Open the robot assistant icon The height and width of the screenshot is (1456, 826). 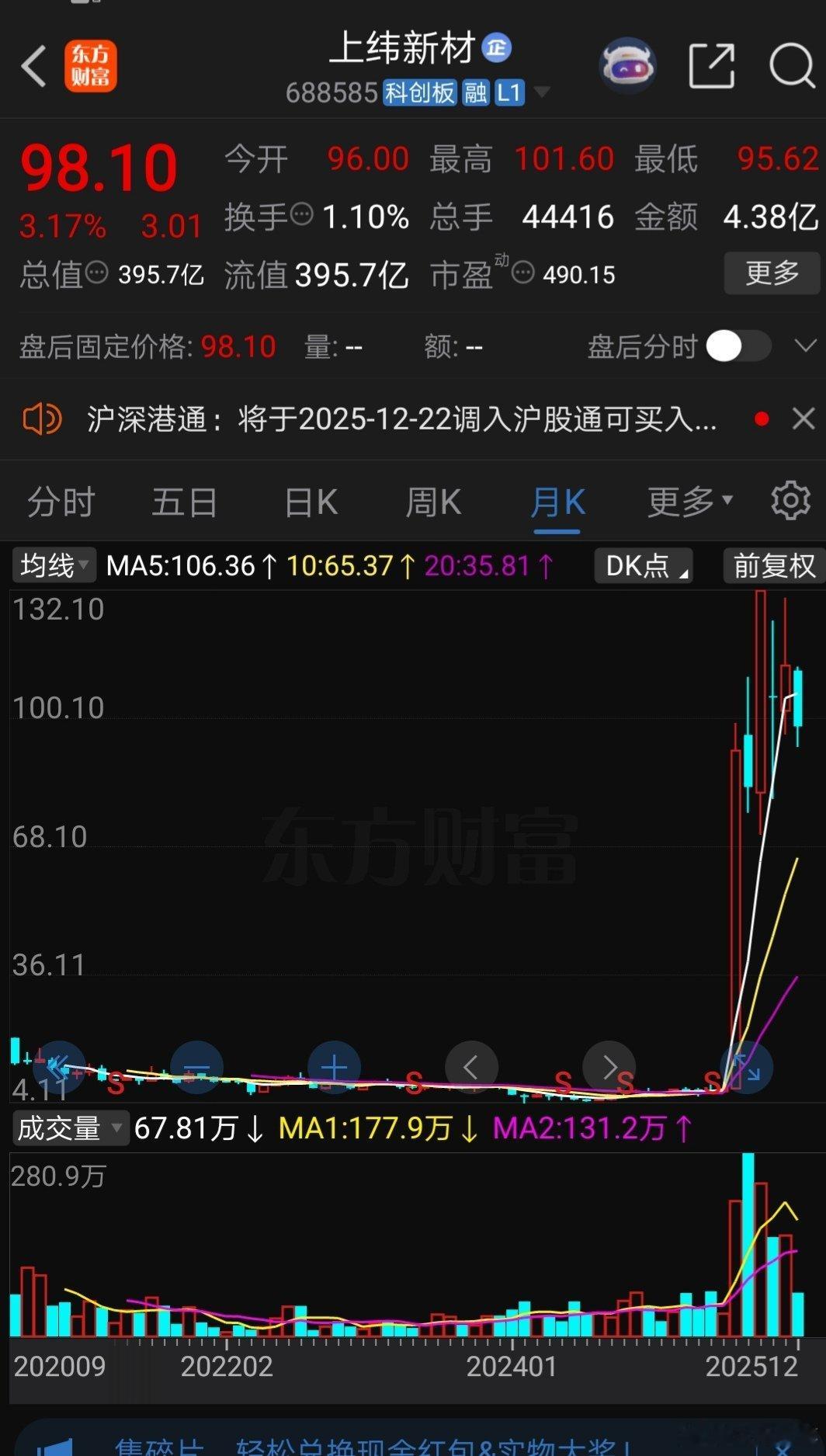(x=627, y=66)
